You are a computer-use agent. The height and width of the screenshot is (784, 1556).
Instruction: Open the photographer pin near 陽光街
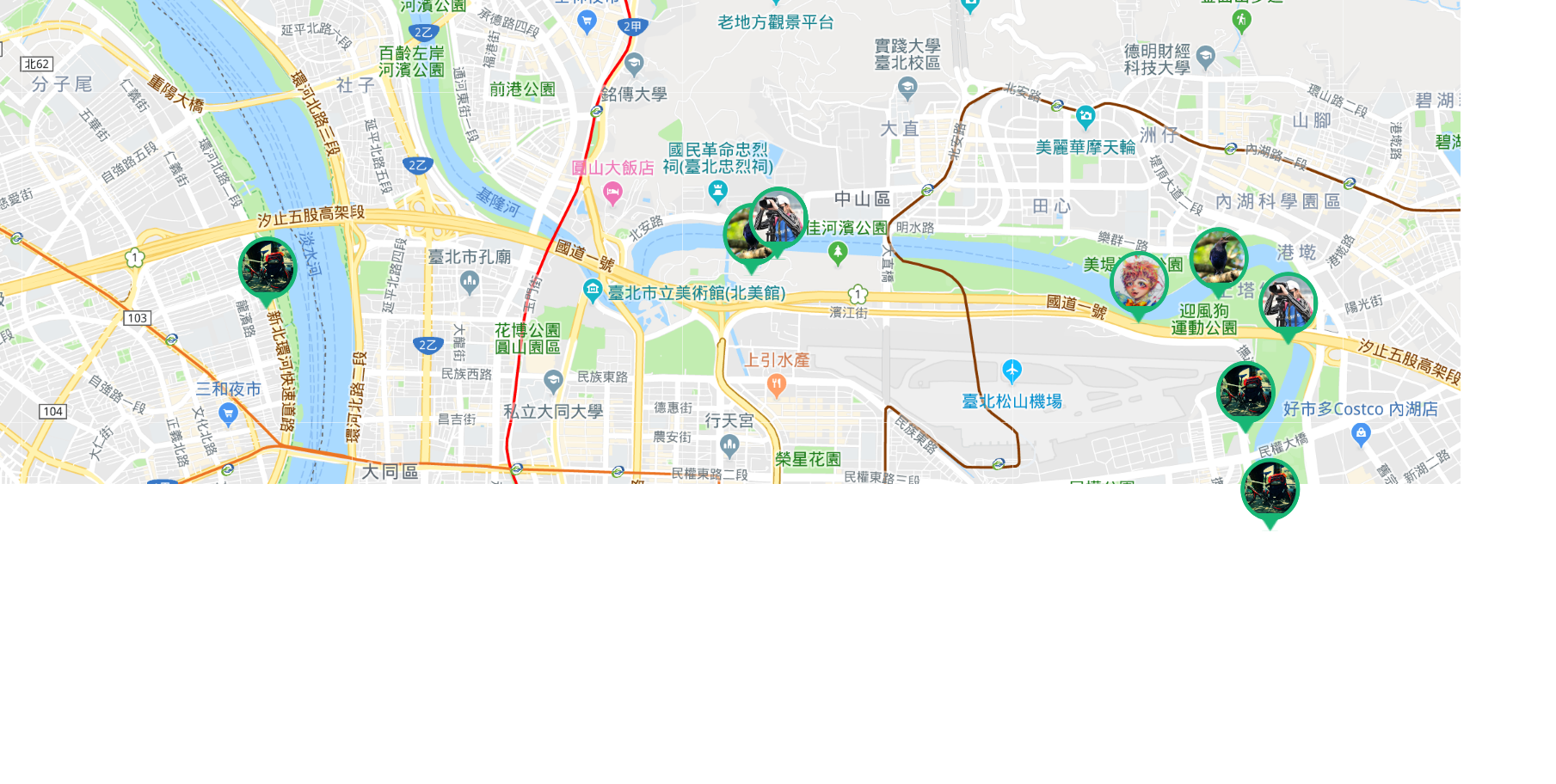coord(1288,303)
